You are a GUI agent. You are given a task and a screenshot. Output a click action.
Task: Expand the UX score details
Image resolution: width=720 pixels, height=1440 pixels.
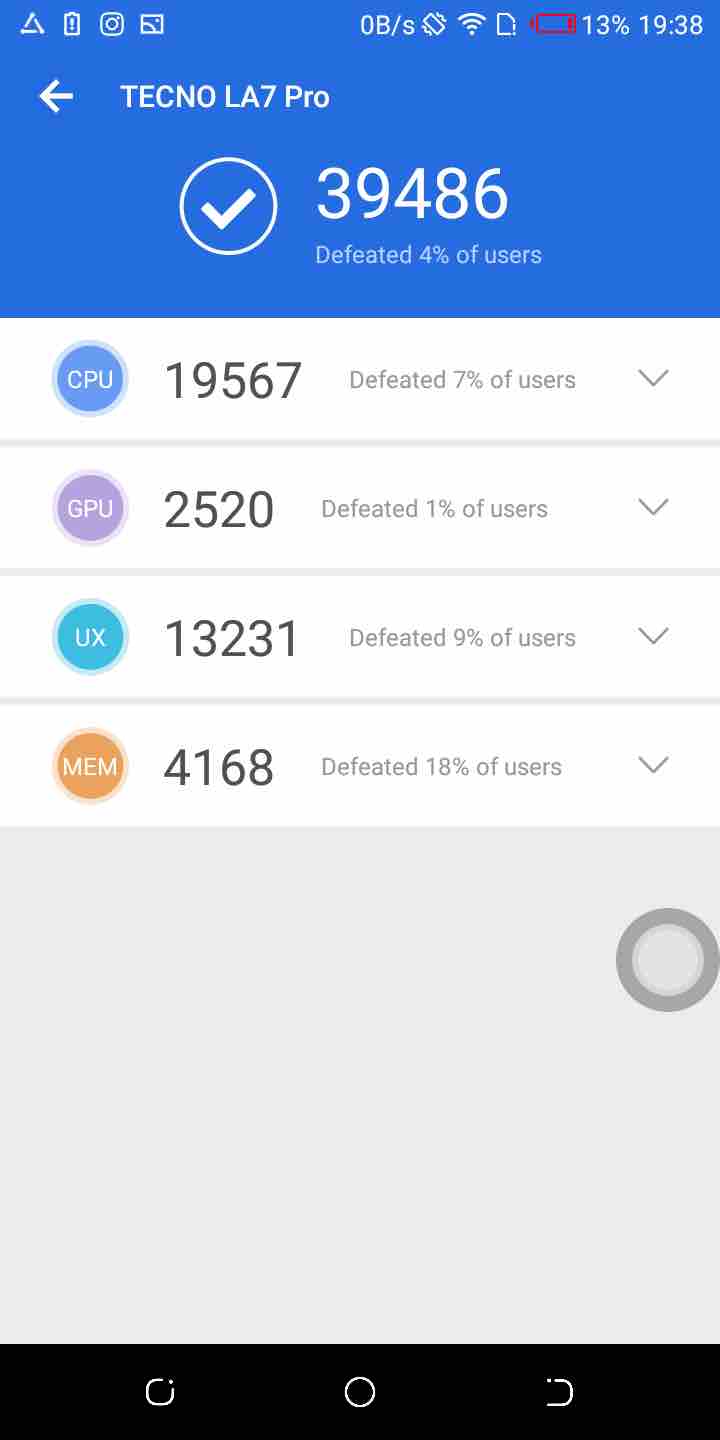point(653,636)
